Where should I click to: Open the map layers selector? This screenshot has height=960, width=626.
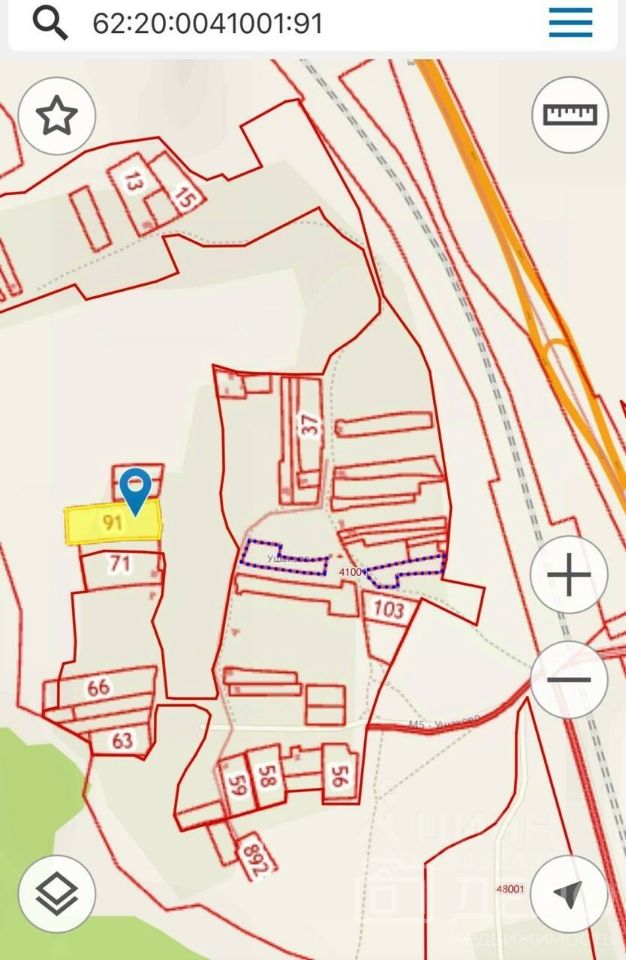coord(57,893)
